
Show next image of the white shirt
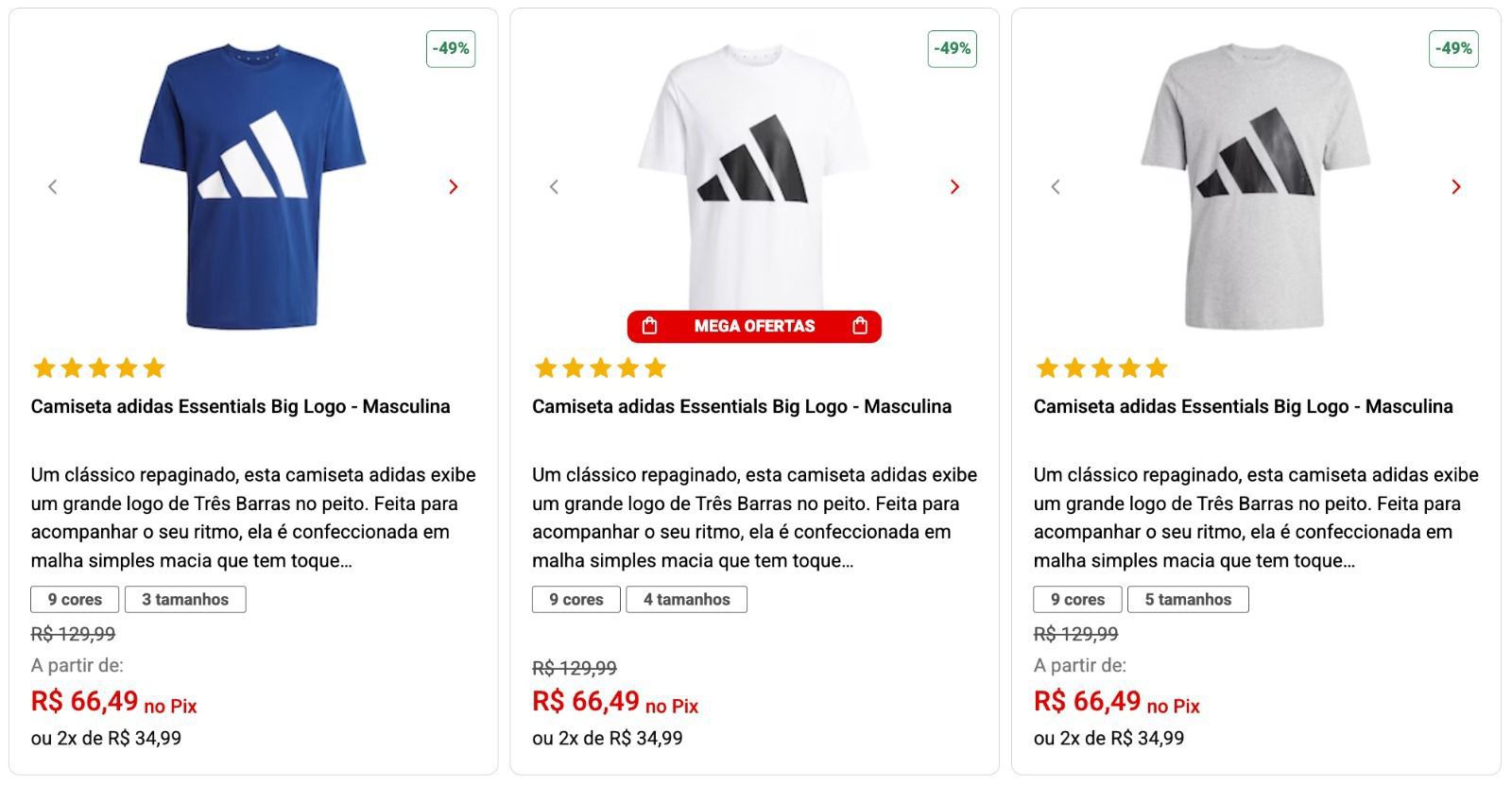coord(954,187)
